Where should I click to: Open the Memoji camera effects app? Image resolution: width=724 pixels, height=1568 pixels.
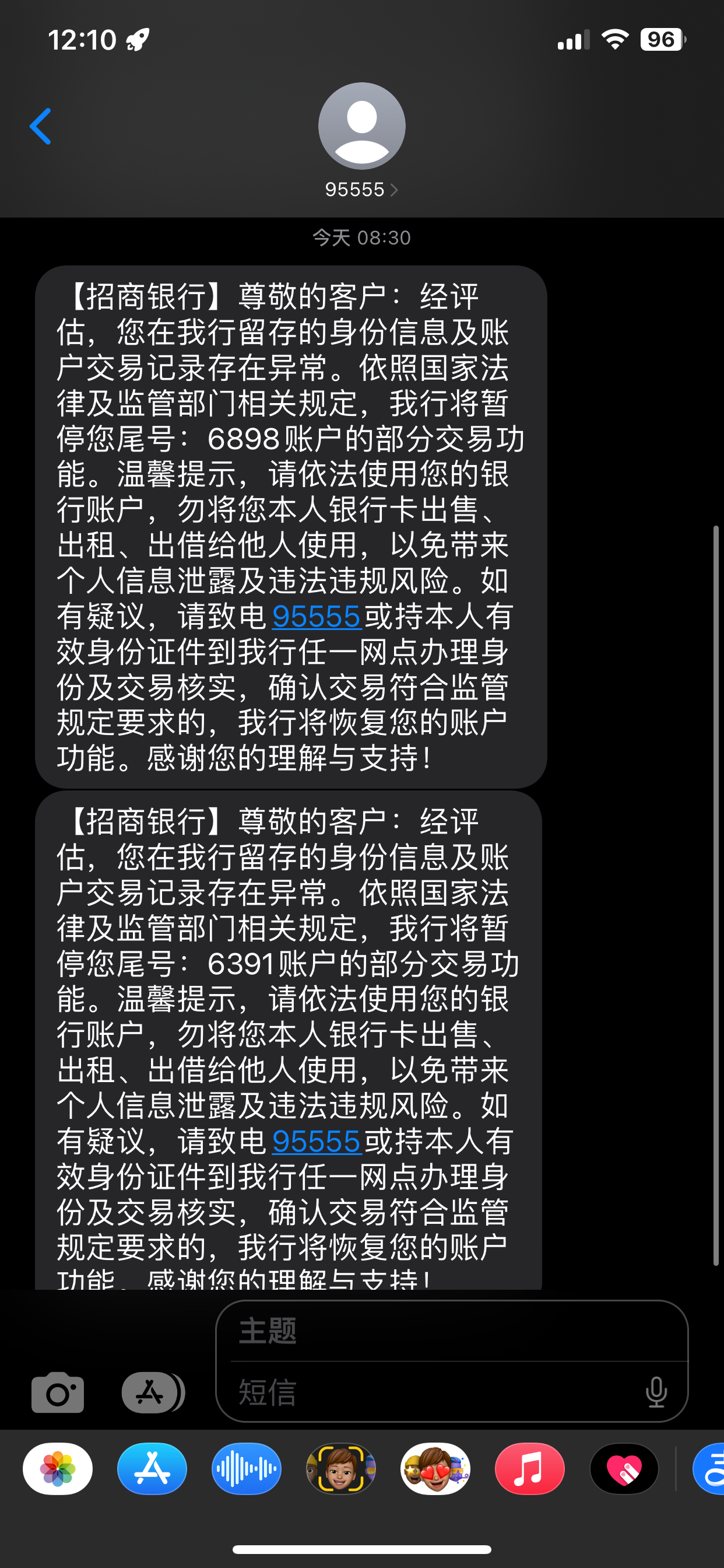(x=340, y=1469)
